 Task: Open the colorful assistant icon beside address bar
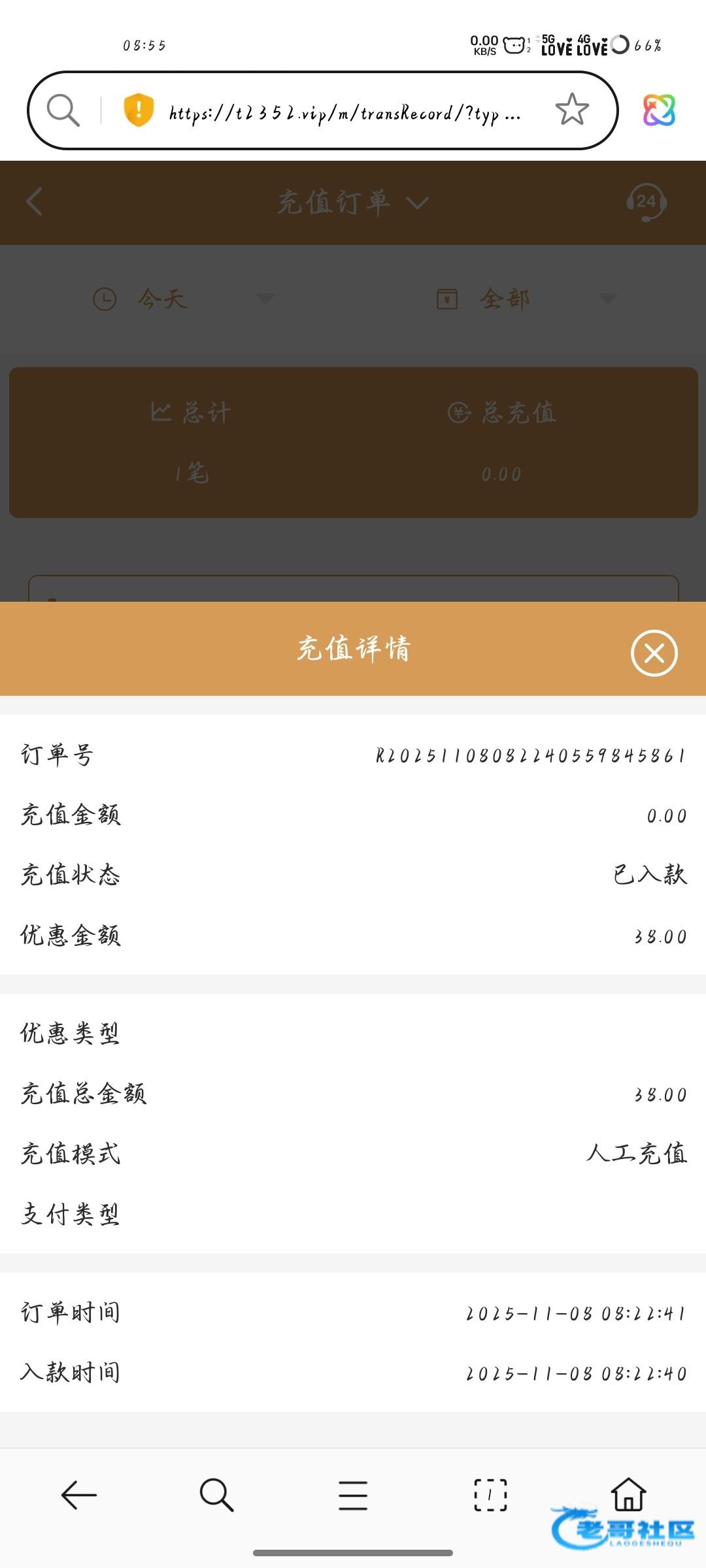659,110
